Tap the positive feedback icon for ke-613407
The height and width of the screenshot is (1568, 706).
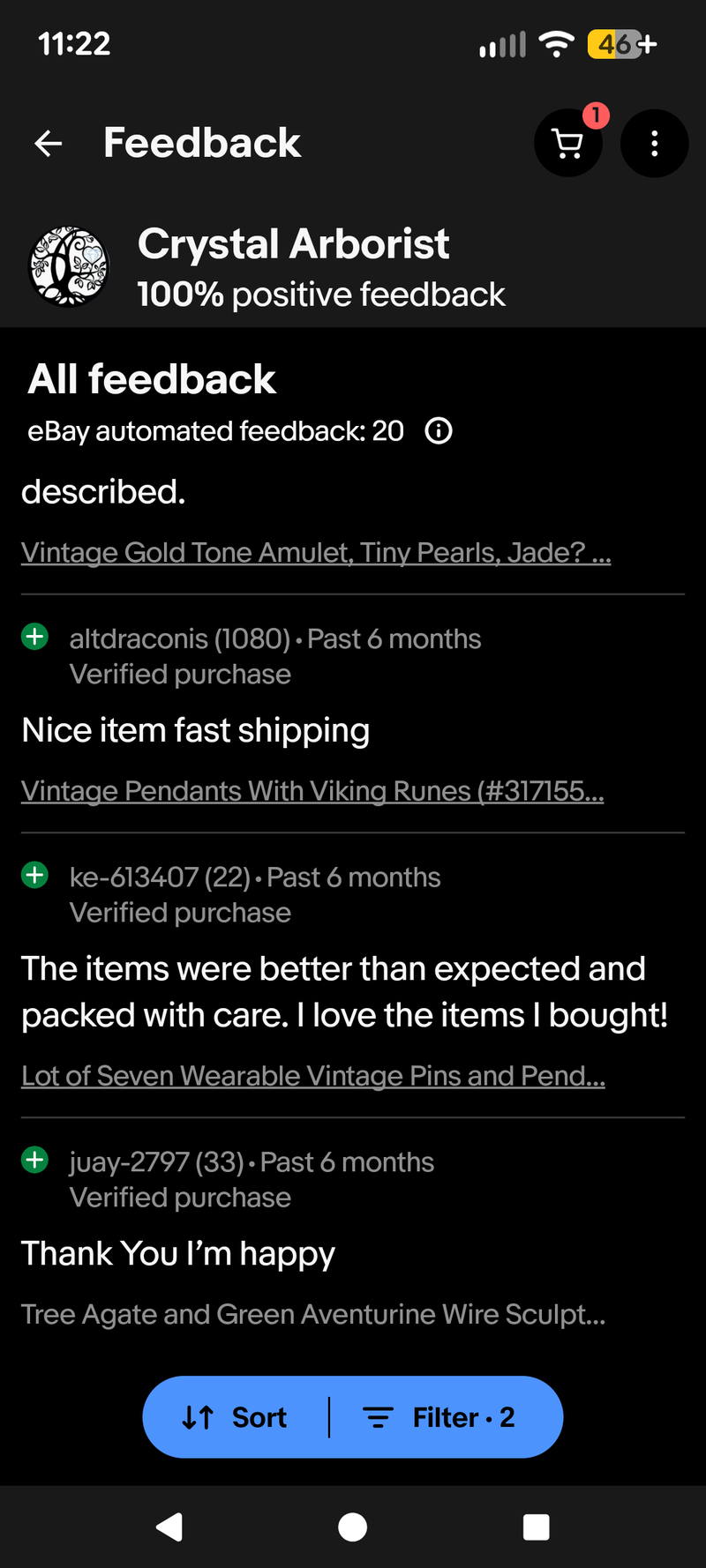coord(34,875)
